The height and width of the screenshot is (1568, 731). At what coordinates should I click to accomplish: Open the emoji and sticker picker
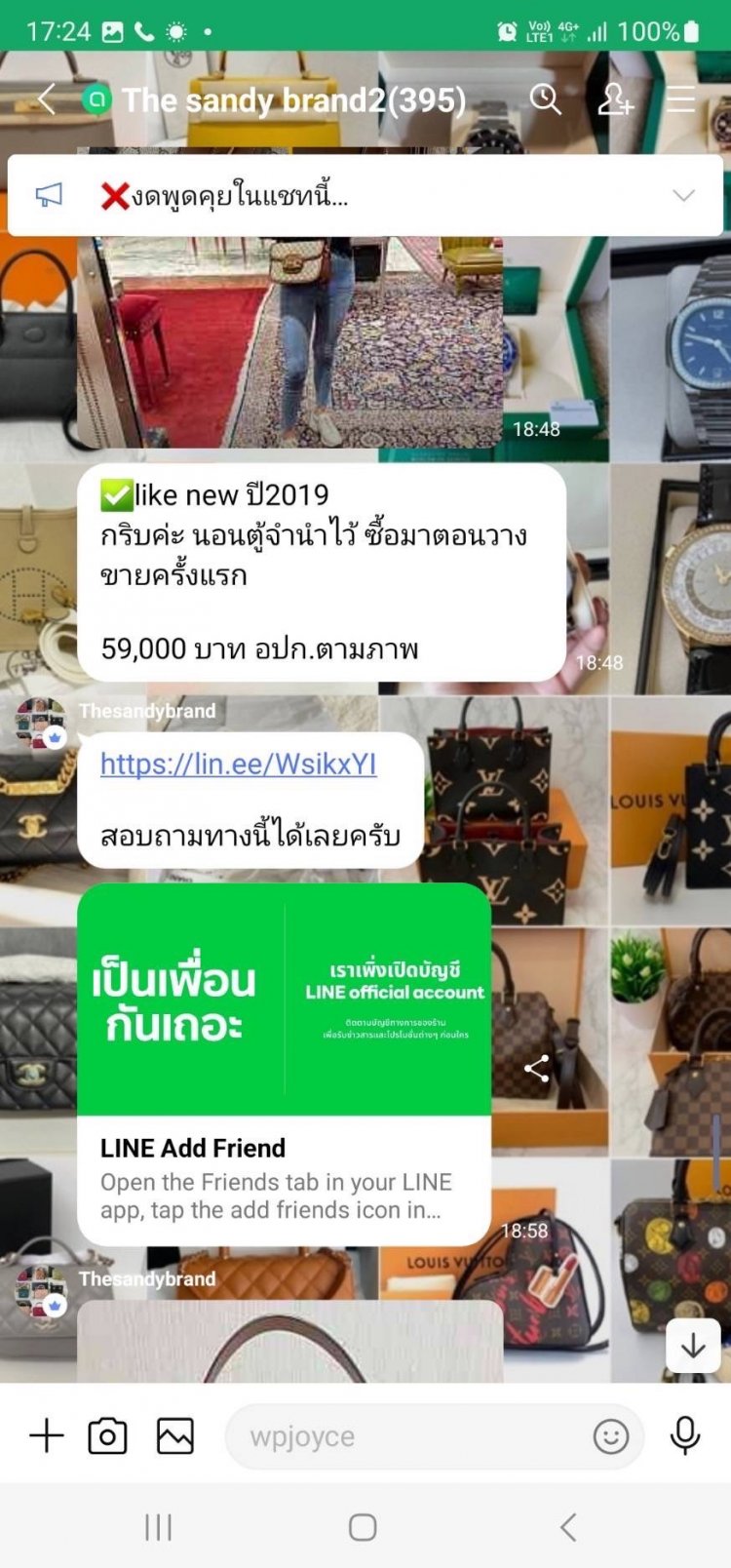tap(611, 1436)
